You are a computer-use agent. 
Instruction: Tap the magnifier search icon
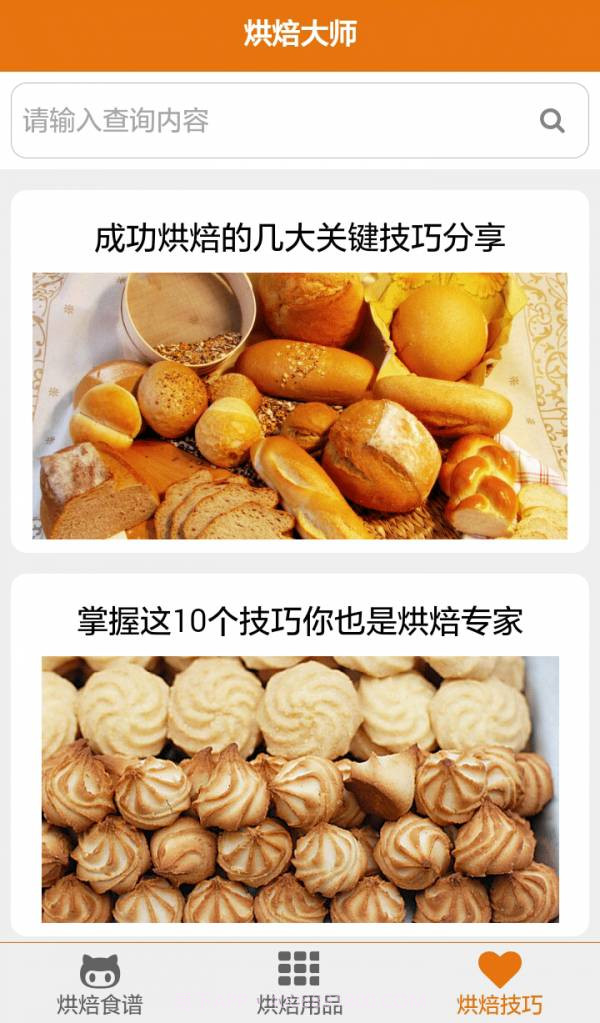[552, 121]
